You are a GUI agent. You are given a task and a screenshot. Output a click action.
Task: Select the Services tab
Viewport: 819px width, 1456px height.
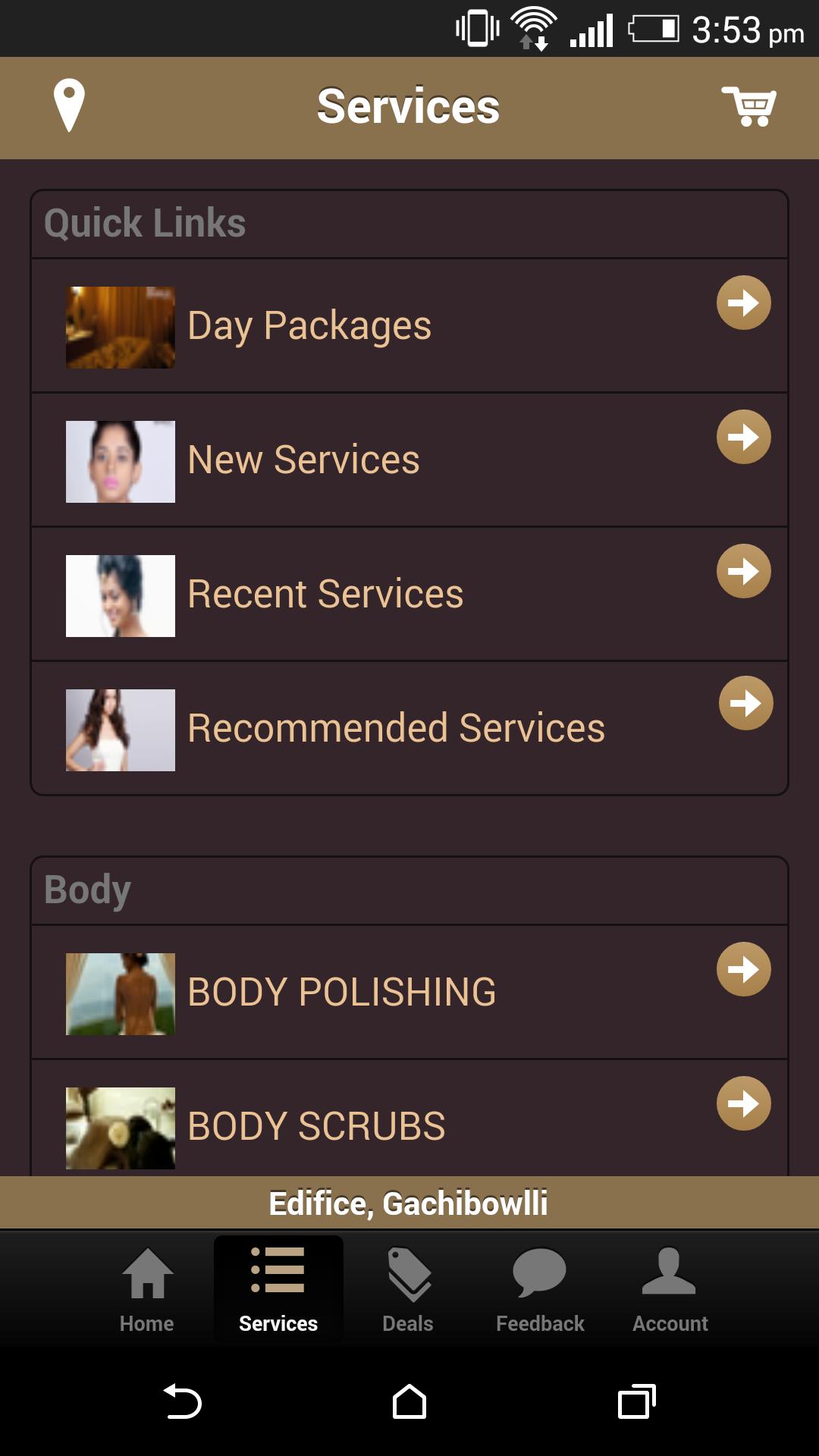[278, 1290]
